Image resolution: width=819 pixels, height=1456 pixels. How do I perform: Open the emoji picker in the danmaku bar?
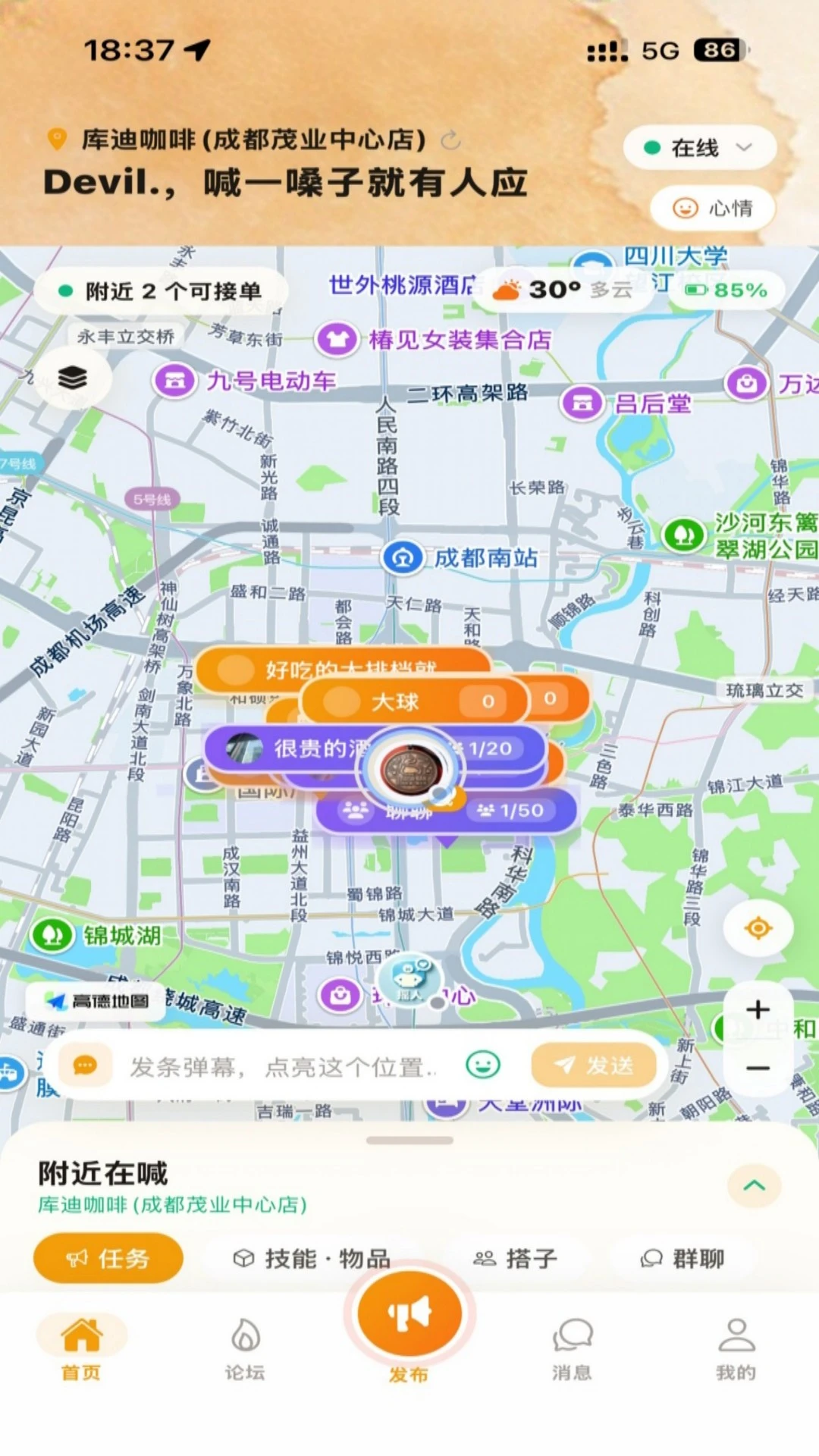pyautogui.click(x=483, y=1065)
